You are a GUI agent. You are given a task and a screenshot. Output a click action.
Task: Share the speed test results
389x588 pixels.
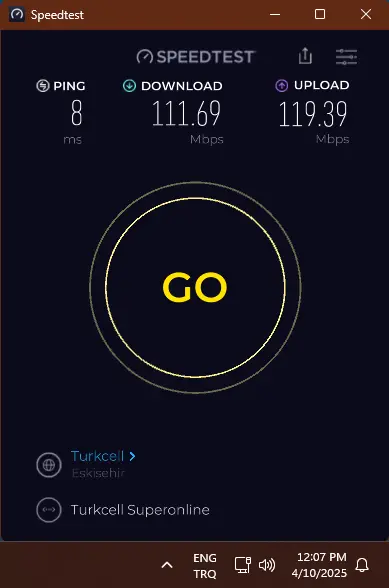[x=305, y=56]
